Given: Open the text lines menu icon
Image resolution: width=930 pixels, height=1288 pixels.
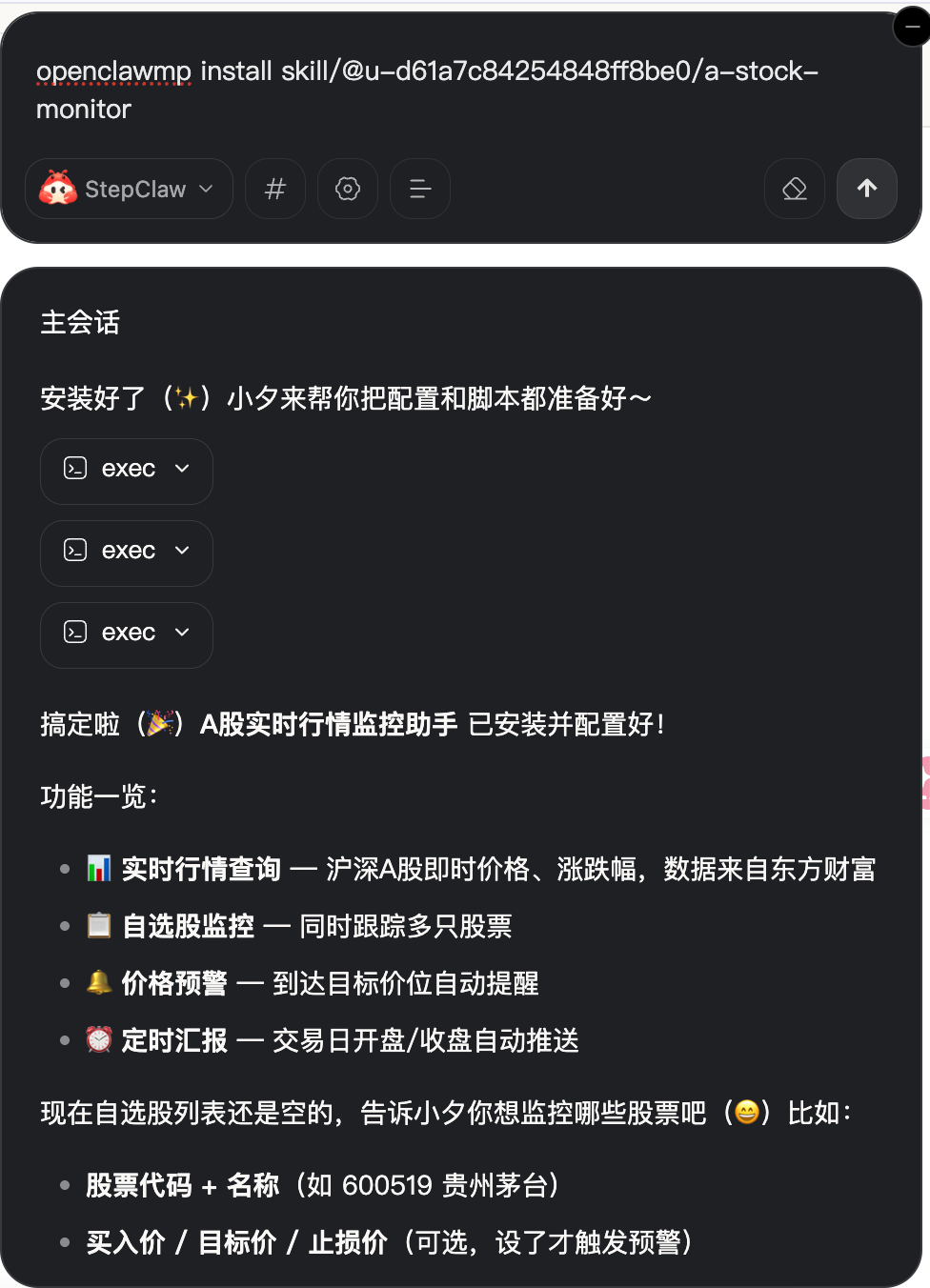Looking at the screenshot, I should tap(420, 190).
